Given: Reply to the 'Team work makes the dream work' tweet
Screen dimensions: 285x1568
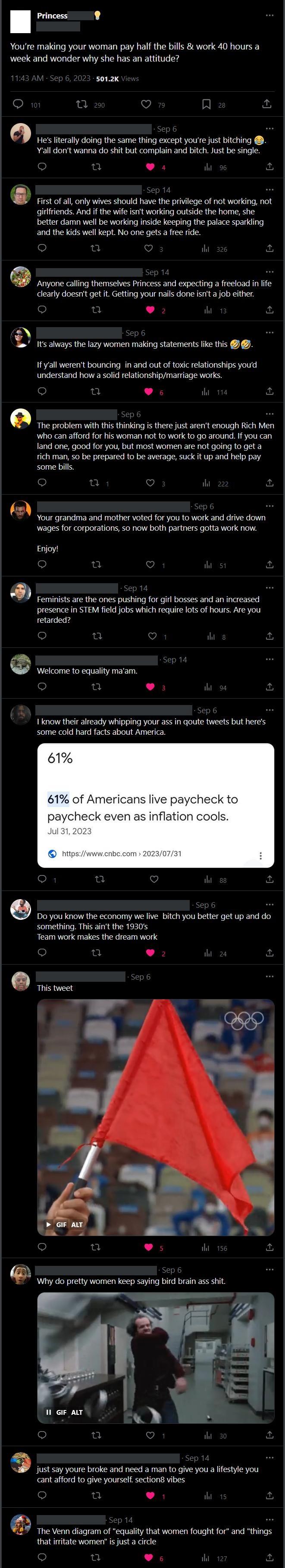Looking at the screenshot, I should [x=42, y=953].
